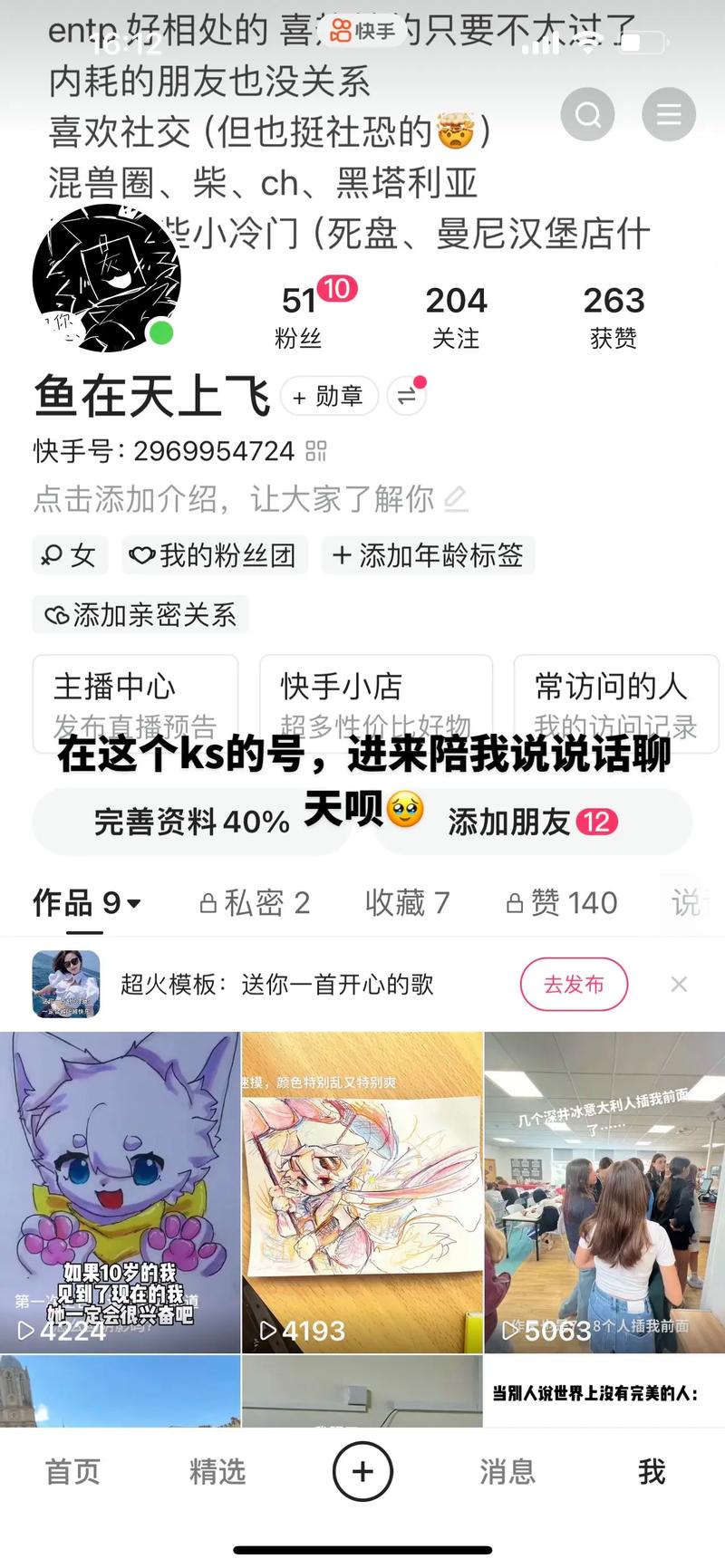Image resolution: width=725 pixels, height=1568 pixels.
Task: Click 添加亲密关系 to add close relationship
Action: 140,614
